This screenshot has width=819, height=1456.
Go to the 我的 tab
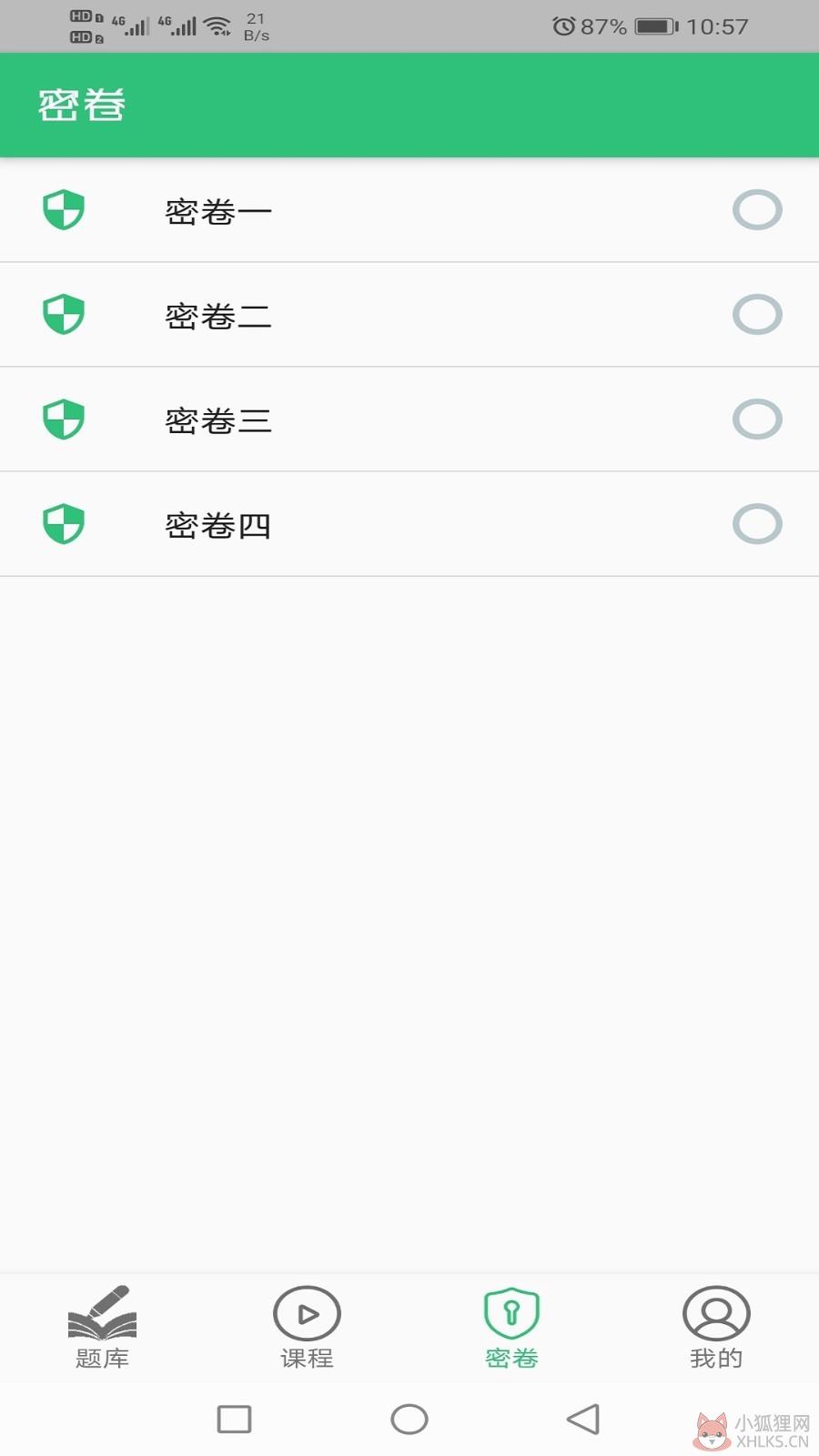tap(716, 1328)
